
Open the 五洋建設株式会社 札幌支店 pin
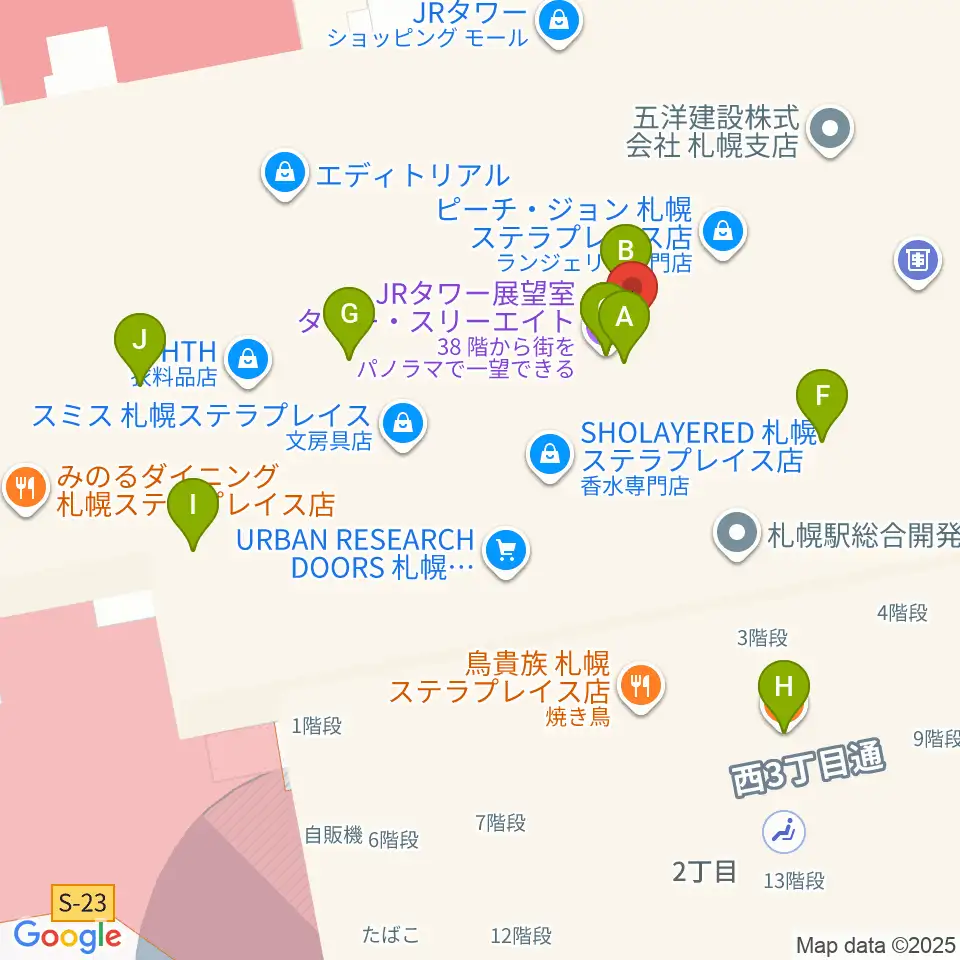pyautogui.click(x=830, y=132)
